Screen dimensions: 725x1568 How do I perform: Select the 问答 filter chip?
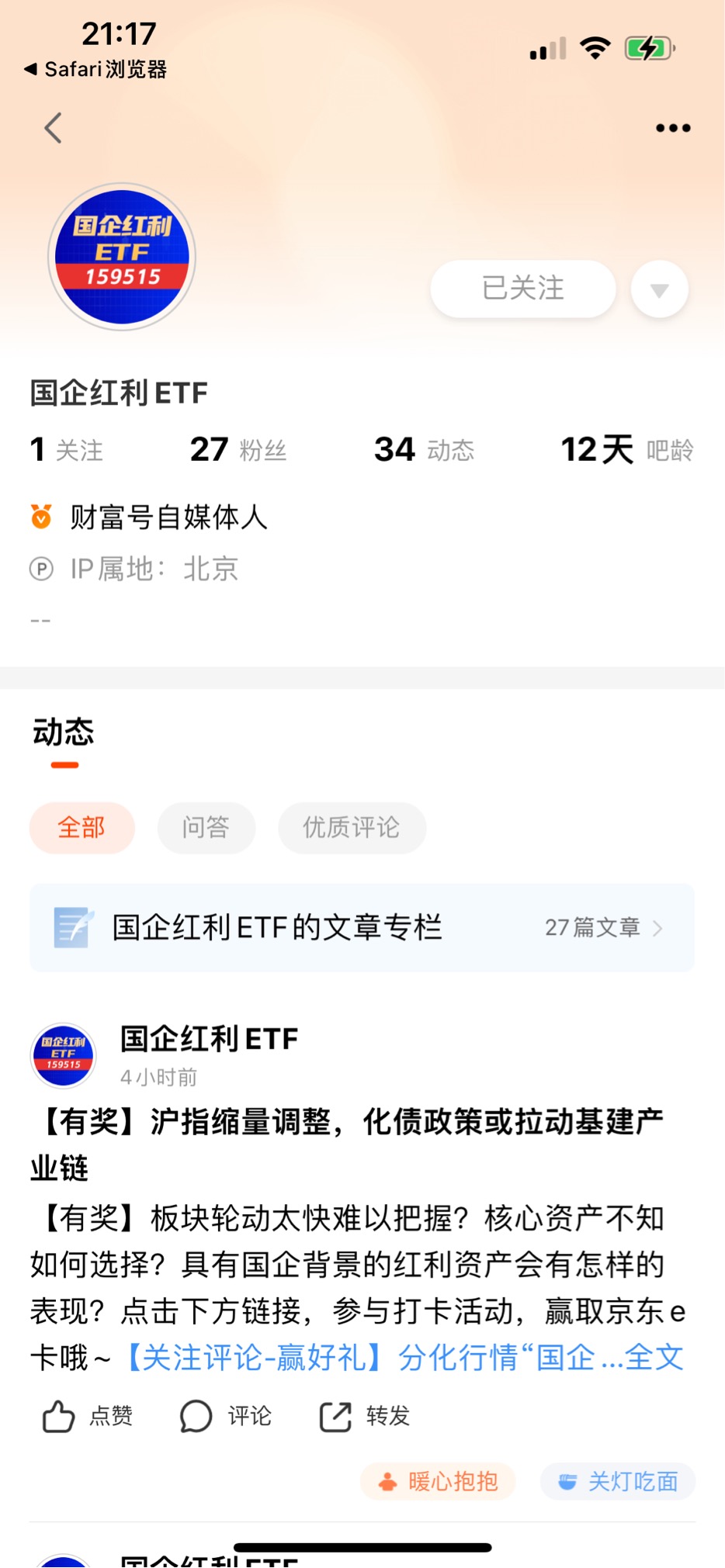tap(206, 828)
